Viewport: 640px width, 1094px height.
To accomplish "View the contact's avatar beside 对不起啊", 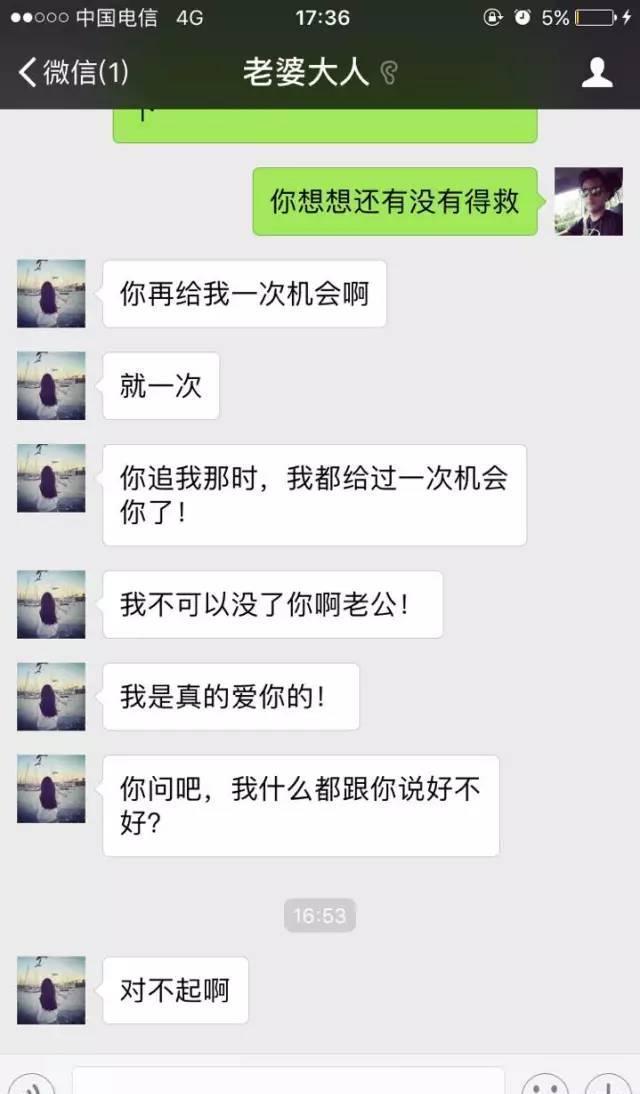I will click(51, 990).
